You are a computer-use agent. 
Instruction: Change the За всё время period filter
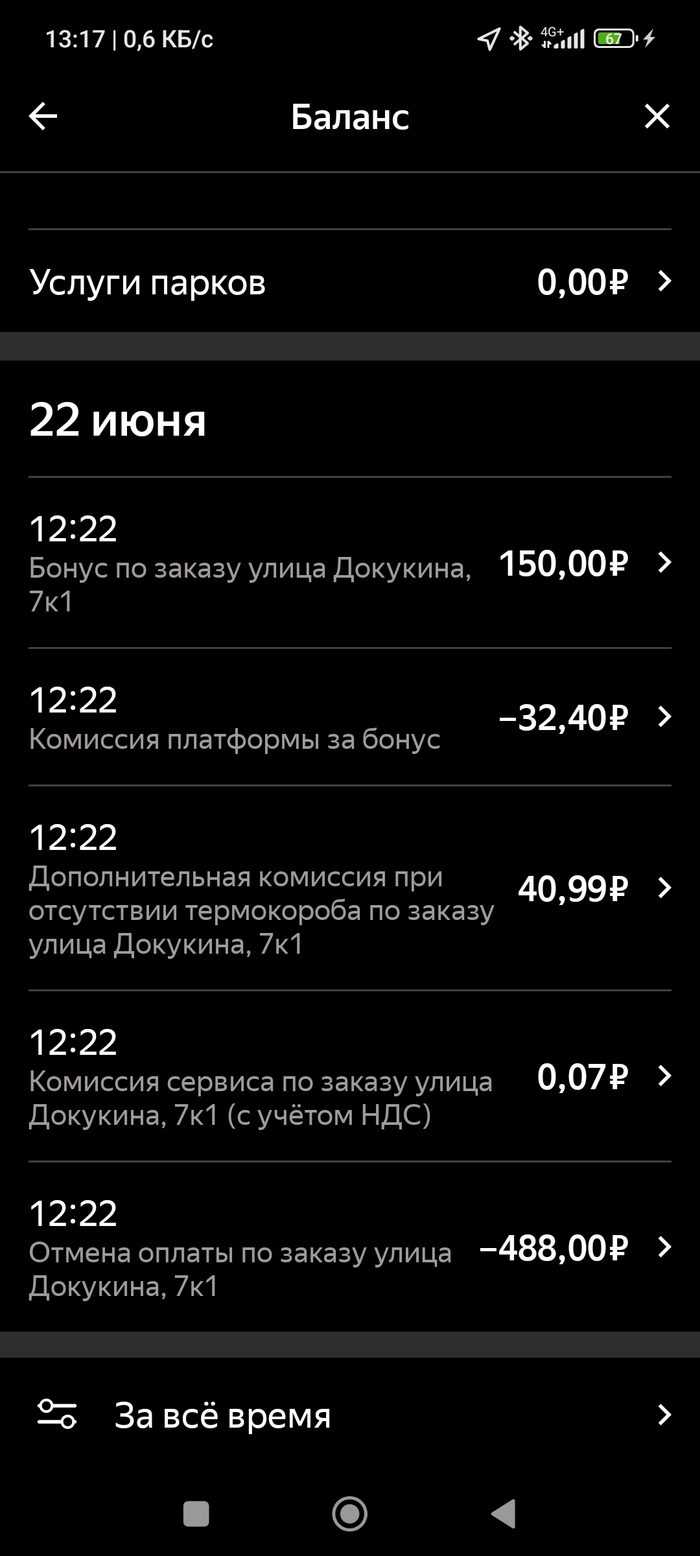(350, 1415)
